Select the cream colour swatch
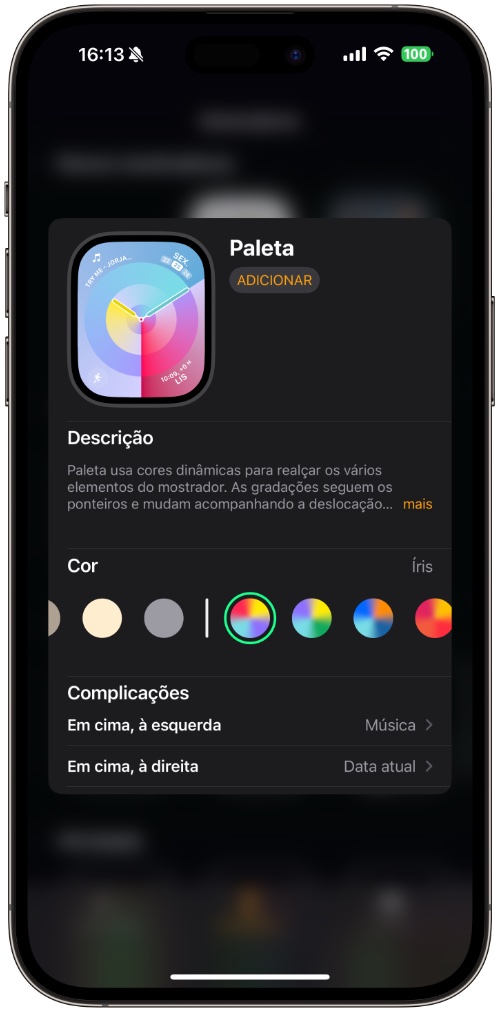The image size is (500, 1012). pos(102,618)
